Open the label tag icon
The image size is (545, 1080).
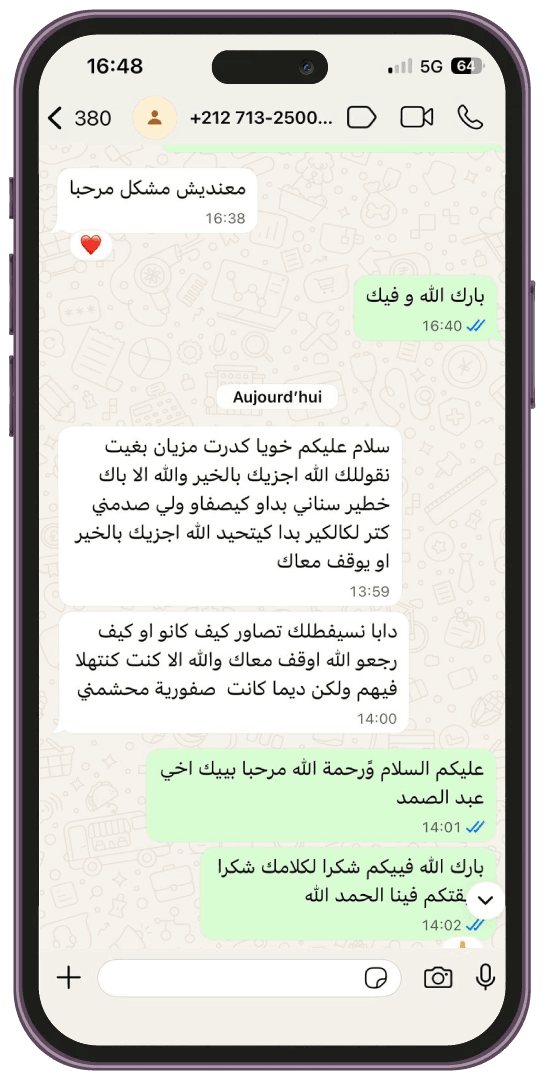(361, 118)
